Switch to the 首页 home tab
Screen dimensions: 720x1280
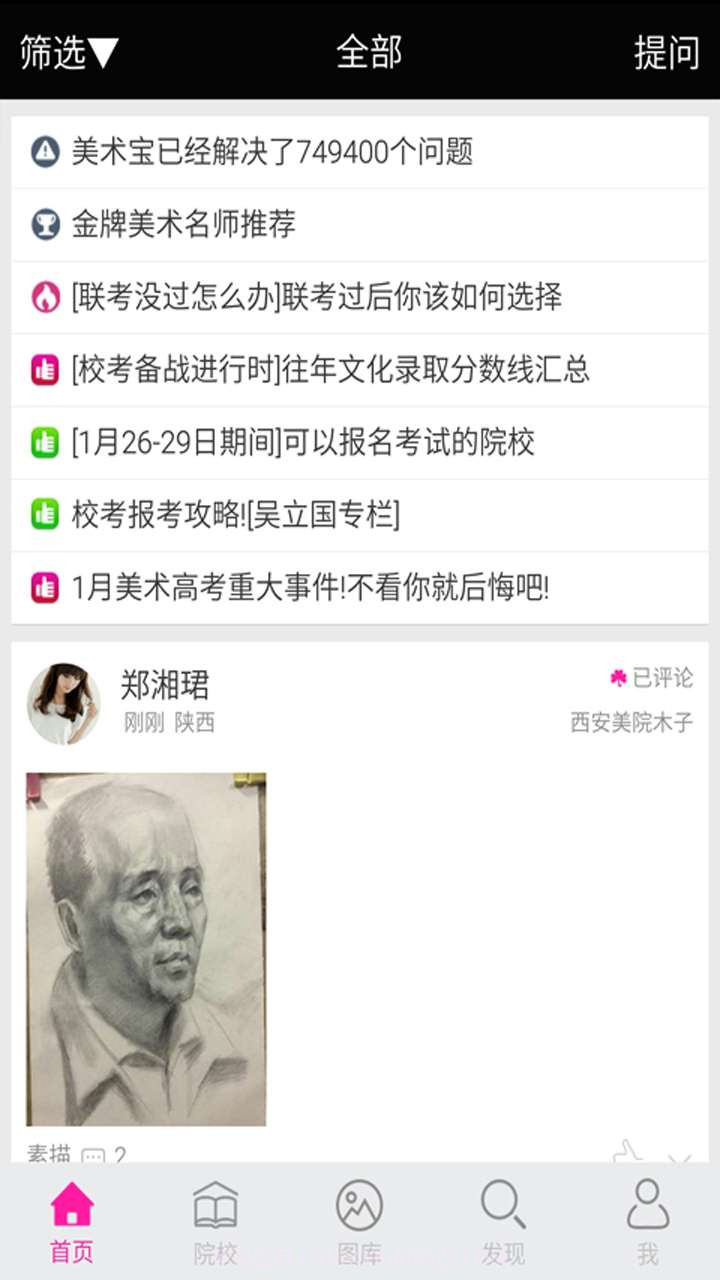click(x=74, y=1220)
